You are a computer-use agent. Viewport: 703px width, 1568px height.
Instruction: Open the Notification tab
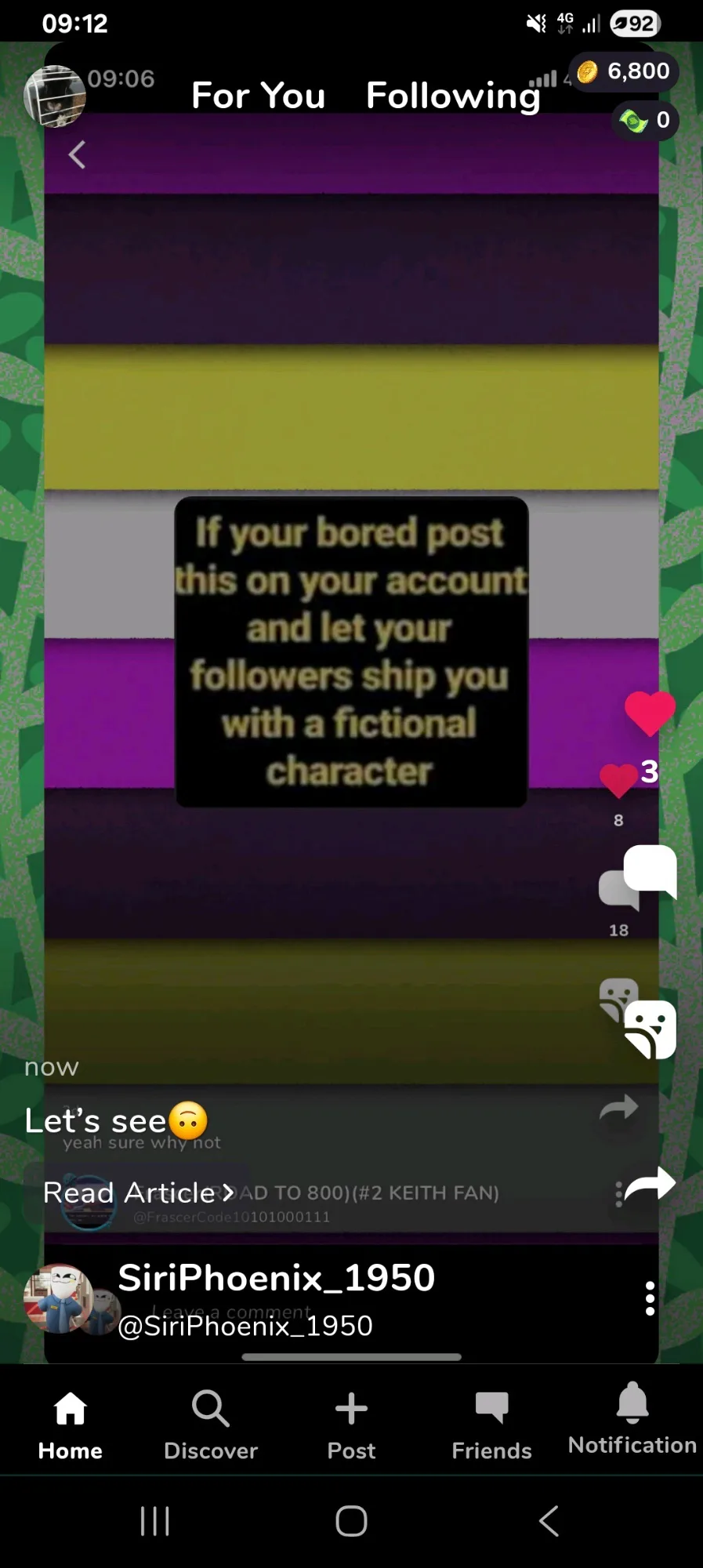[632, 1421]
